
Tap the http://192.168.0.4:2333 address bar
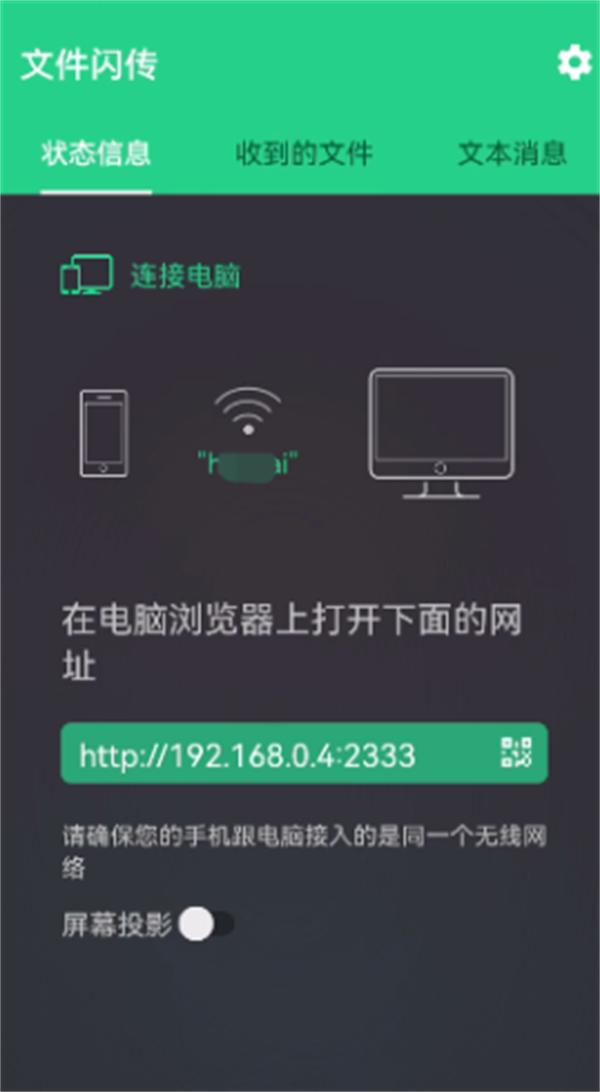click(270, 754)
